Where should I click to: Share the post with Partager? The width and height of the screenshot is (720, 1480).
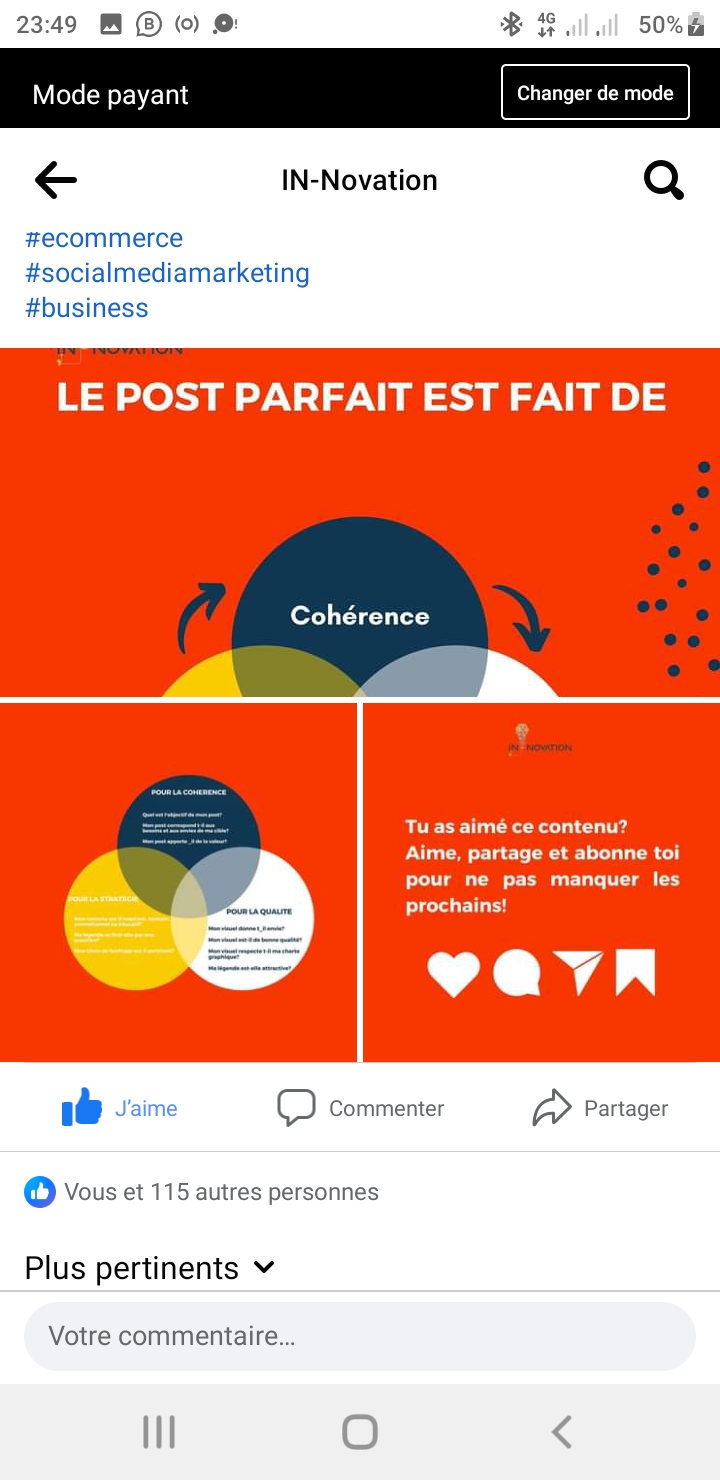(600, 1108)
